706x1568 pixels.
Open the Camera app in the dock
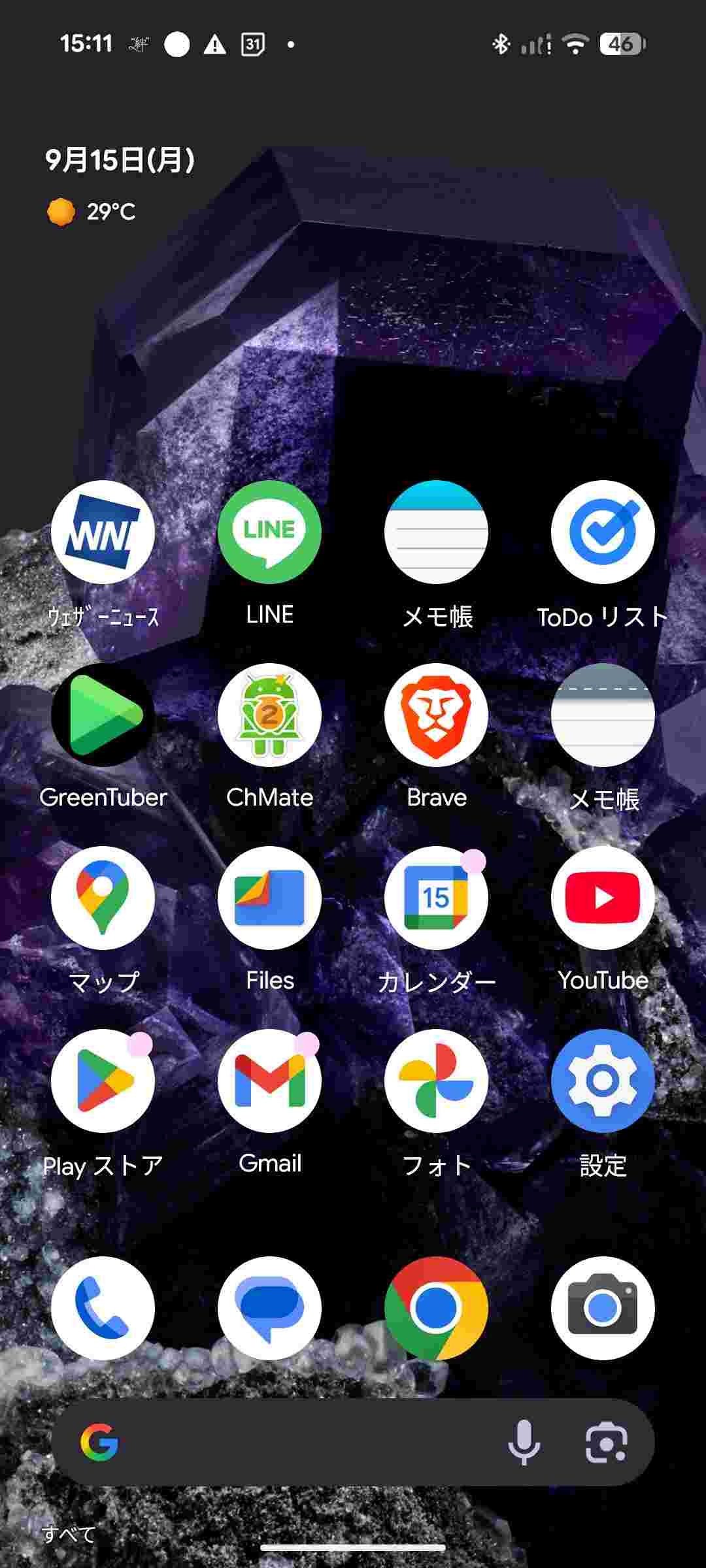tap(603, 1308)
